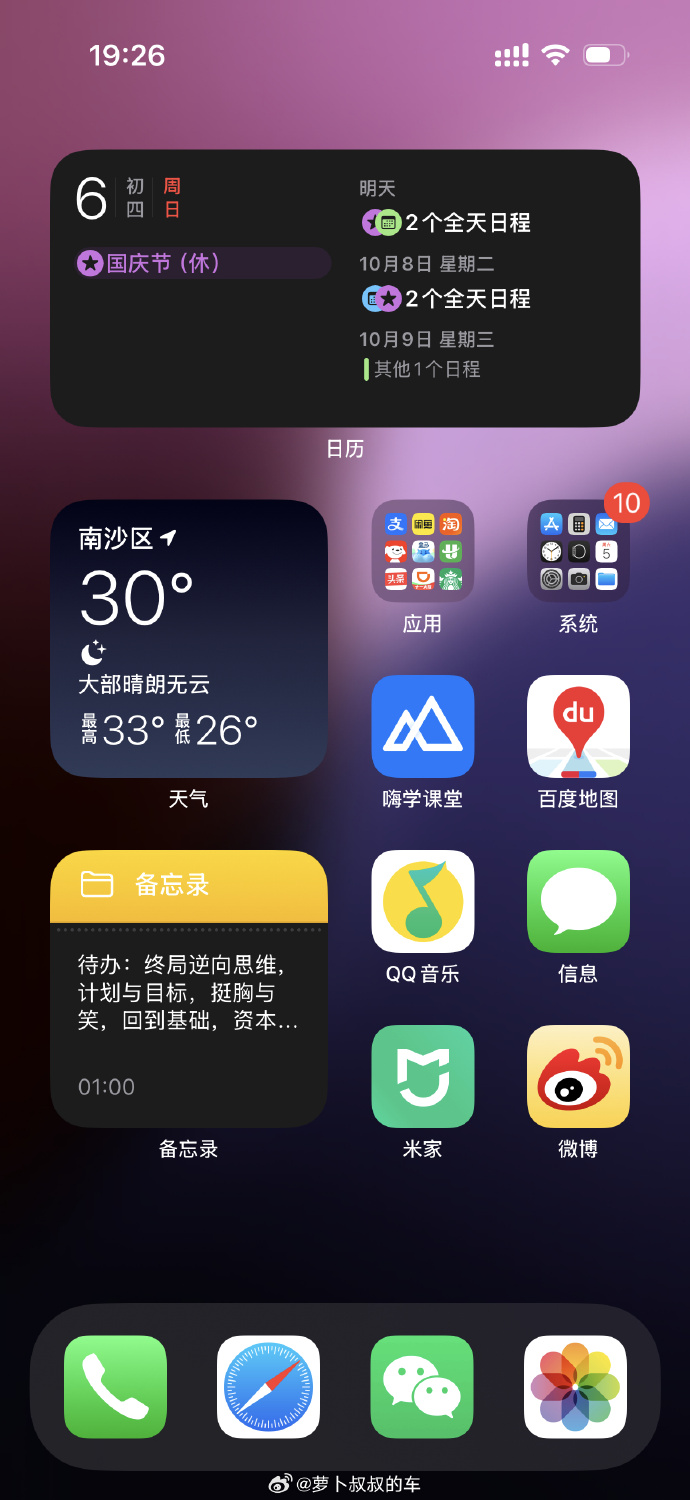690x1500 pixels.
Task: Launch the 米家 app
Action: (422, 1076)
